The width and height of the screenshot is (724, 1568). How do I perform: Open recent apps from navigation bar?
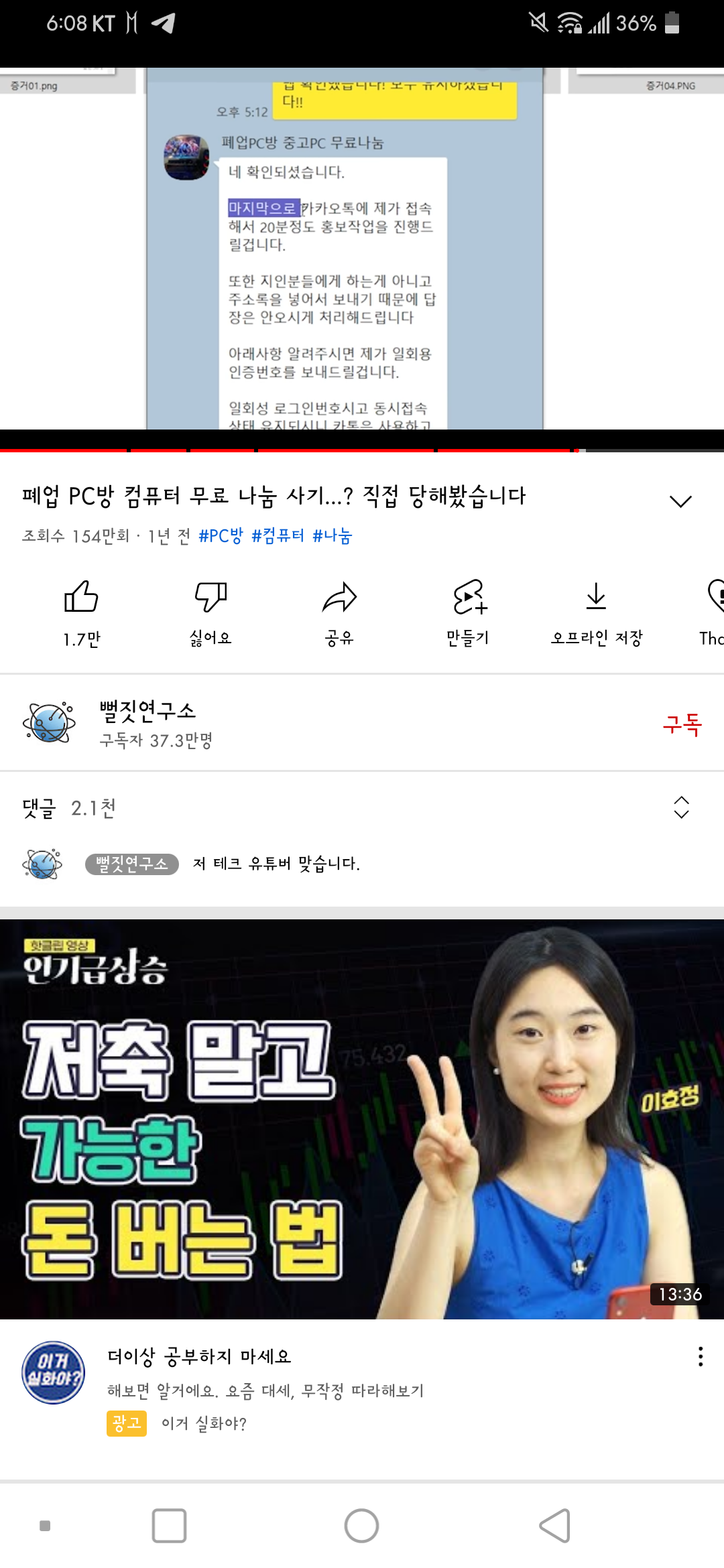point(169,1526)
